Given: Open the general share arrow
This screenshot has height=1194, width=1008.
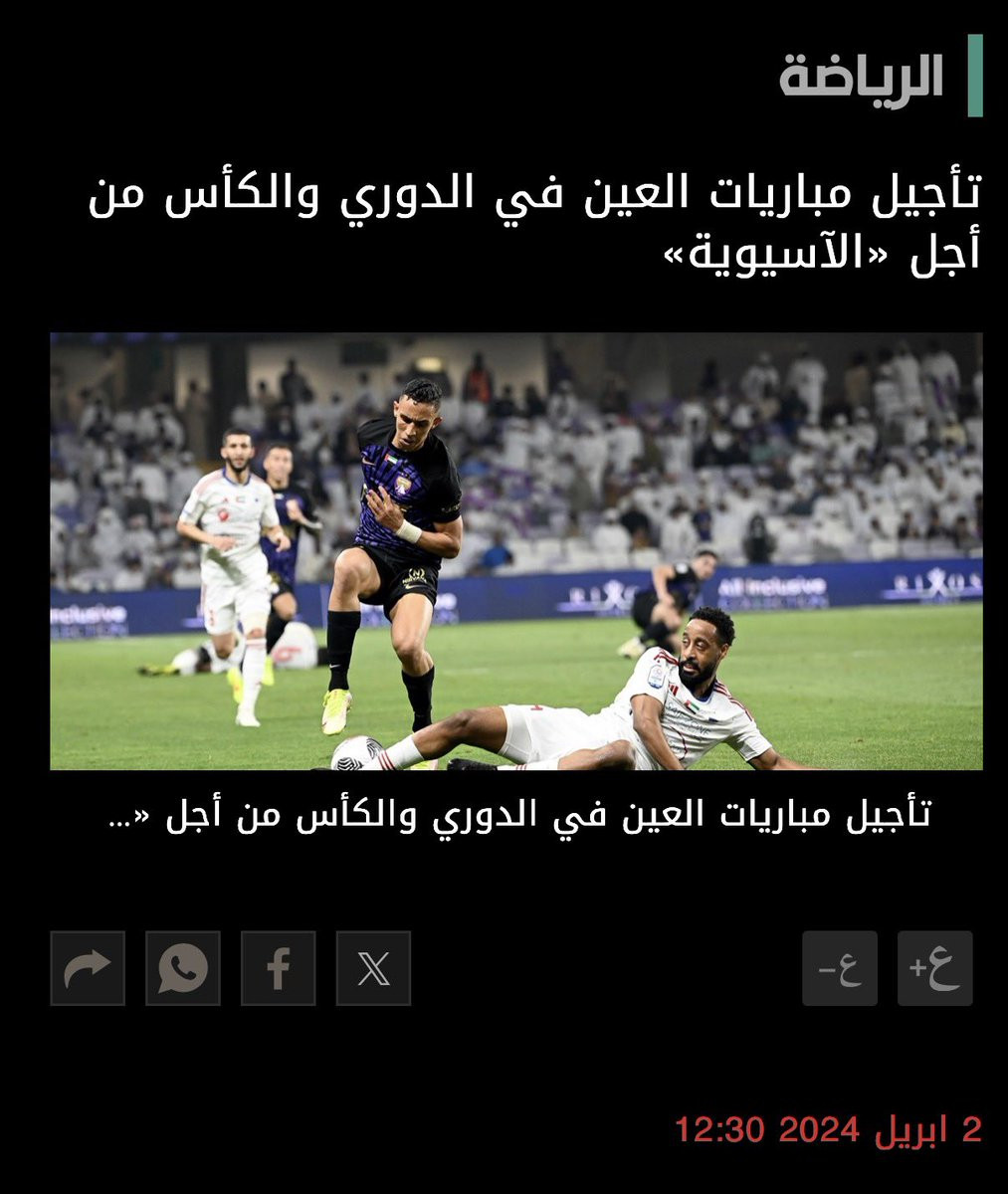Looking at the screenshot, I should click(x=88, y=968).
